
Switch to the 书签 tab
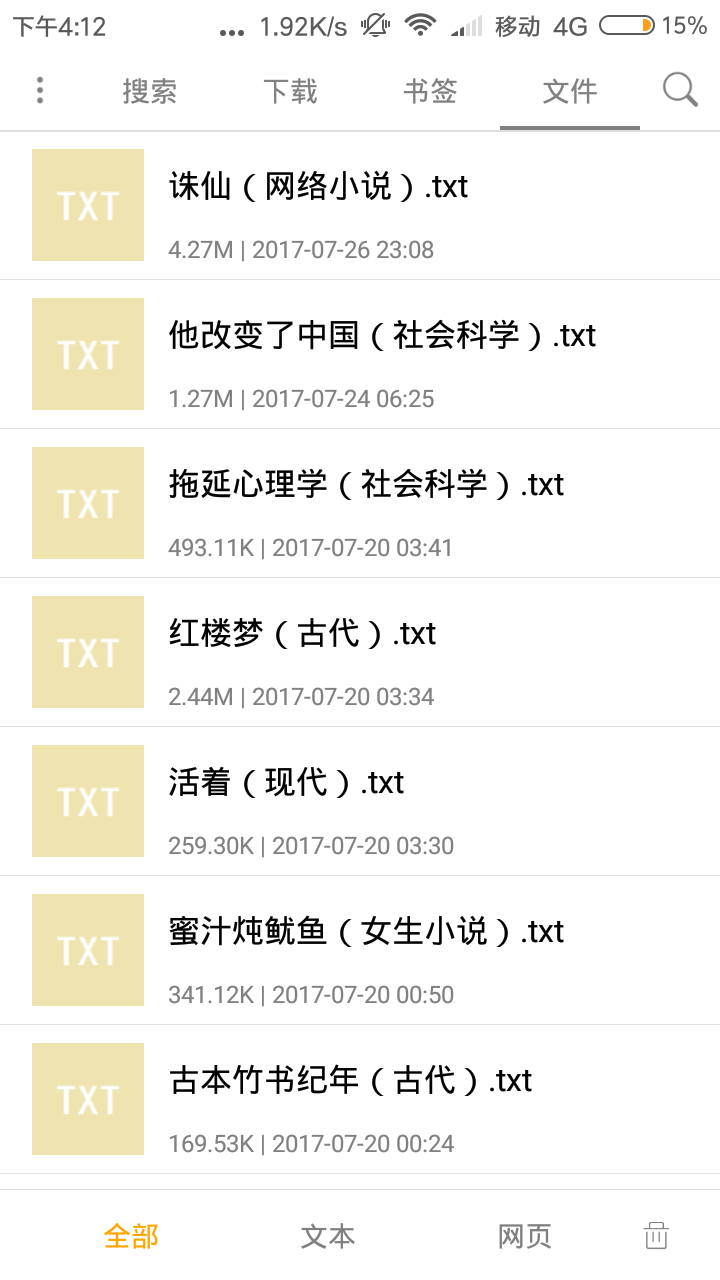(x=430, y=92)
